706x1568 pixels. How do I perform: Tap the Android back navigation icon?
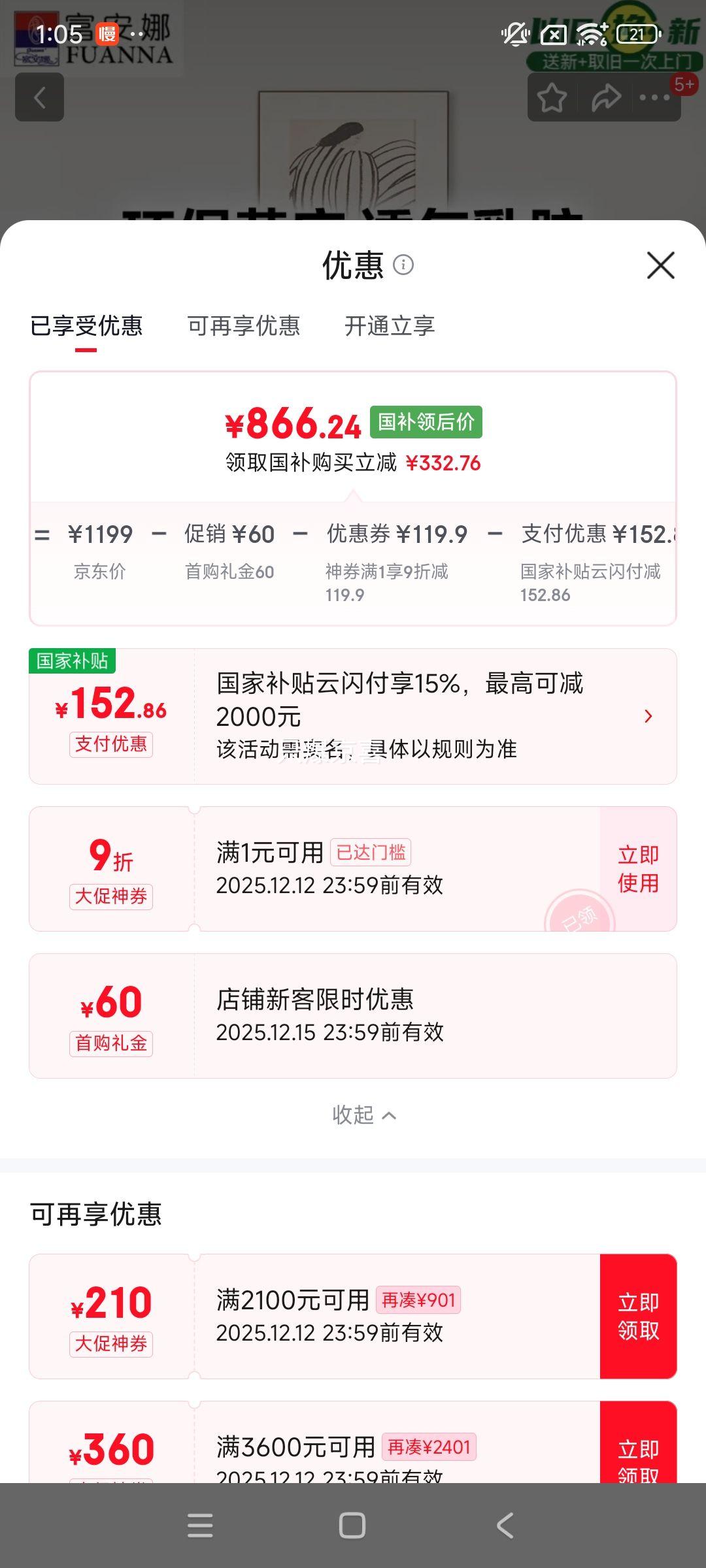505,1526
